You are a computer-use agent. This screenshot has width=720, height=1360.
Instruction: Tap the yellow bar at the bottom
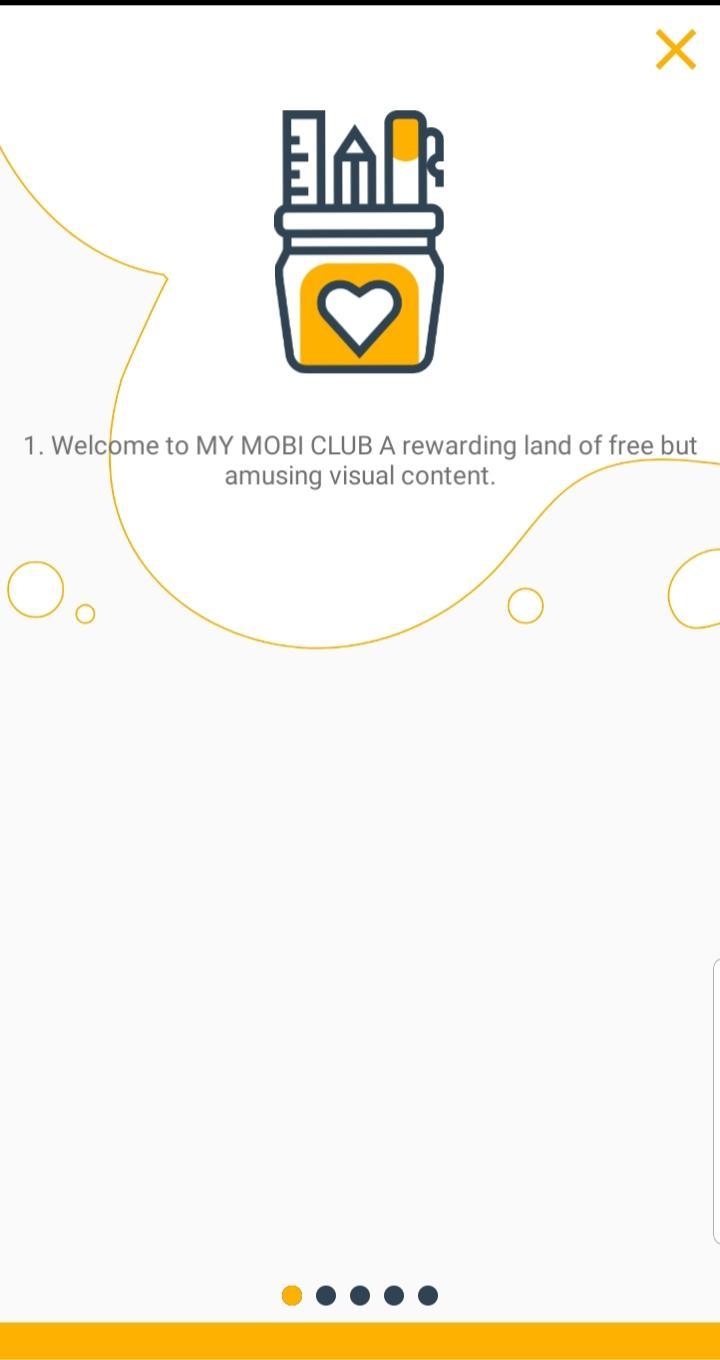click(x=360, y=1343)
